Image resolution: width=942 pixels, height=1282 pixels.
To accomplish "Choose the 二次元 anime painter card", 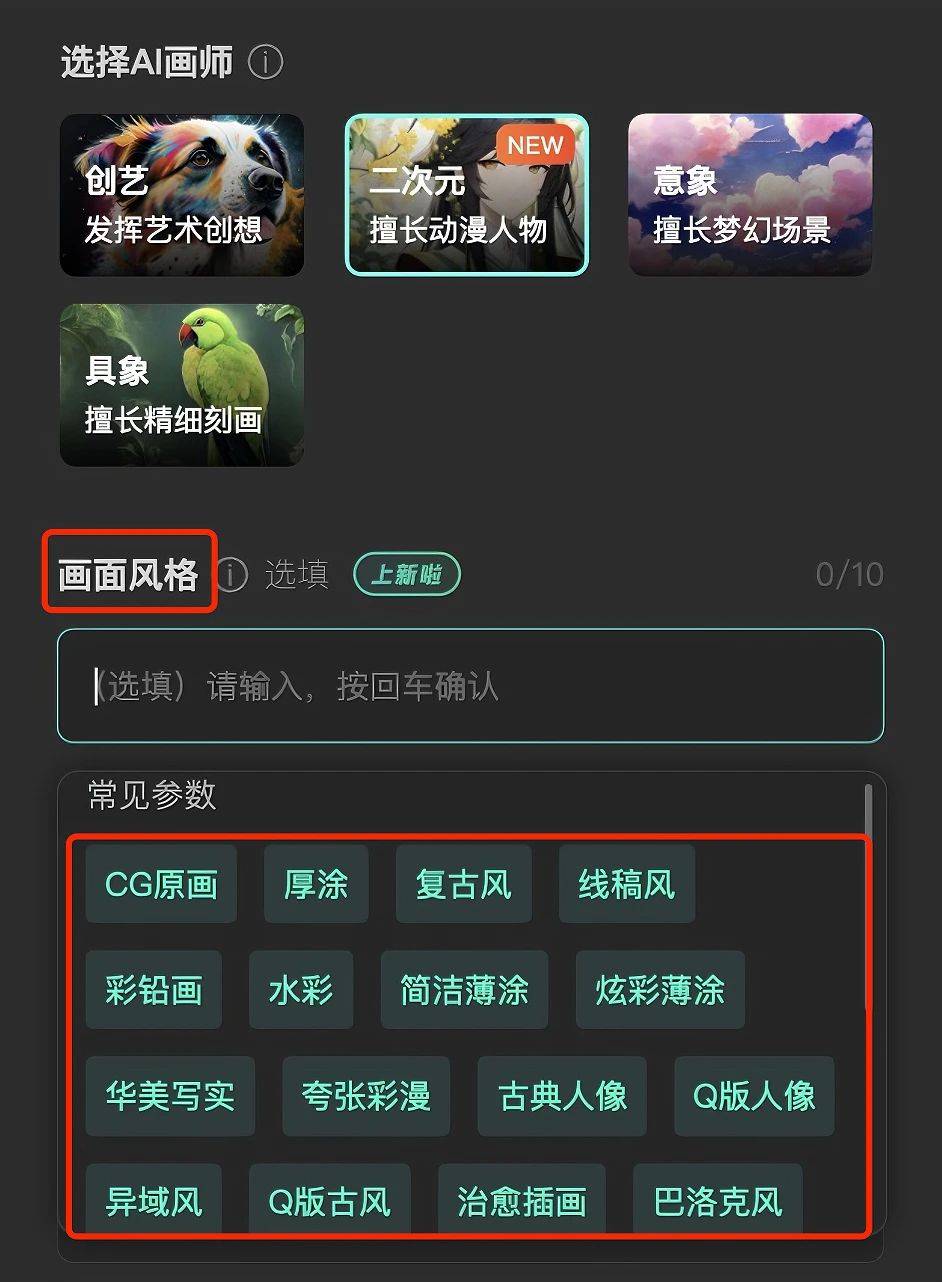I will 467,195.
